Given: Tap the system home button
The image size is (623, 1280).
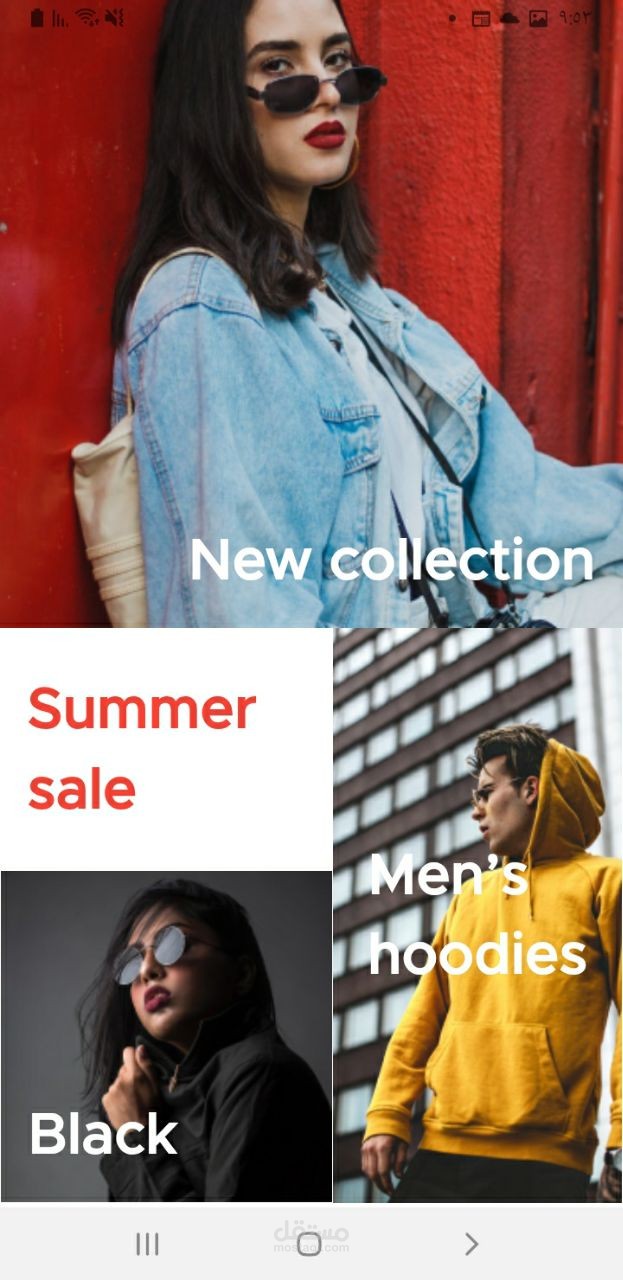Looking at the screenshot, I should (310, 1243).
